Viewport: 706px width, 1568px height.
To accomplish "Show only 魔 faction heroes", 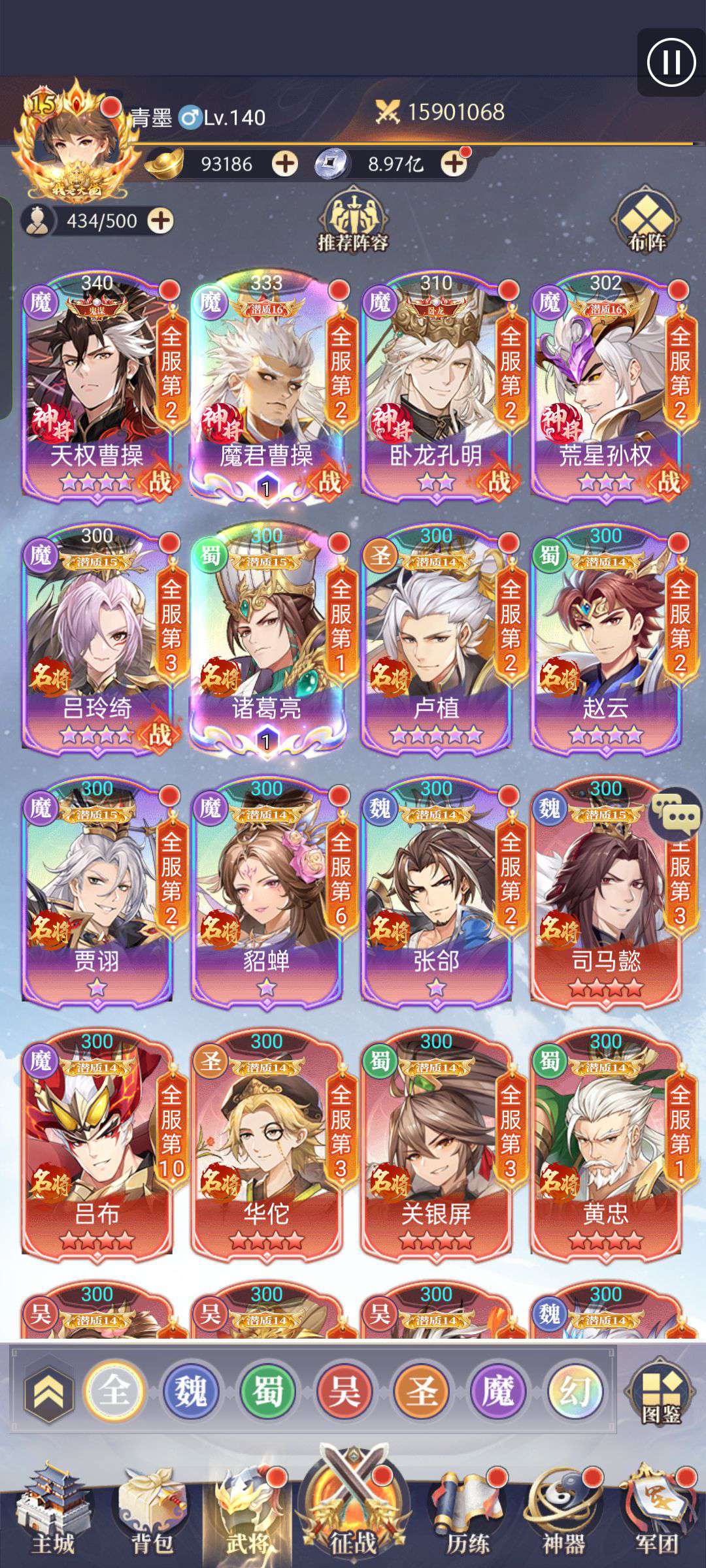I will [498, 1390].
